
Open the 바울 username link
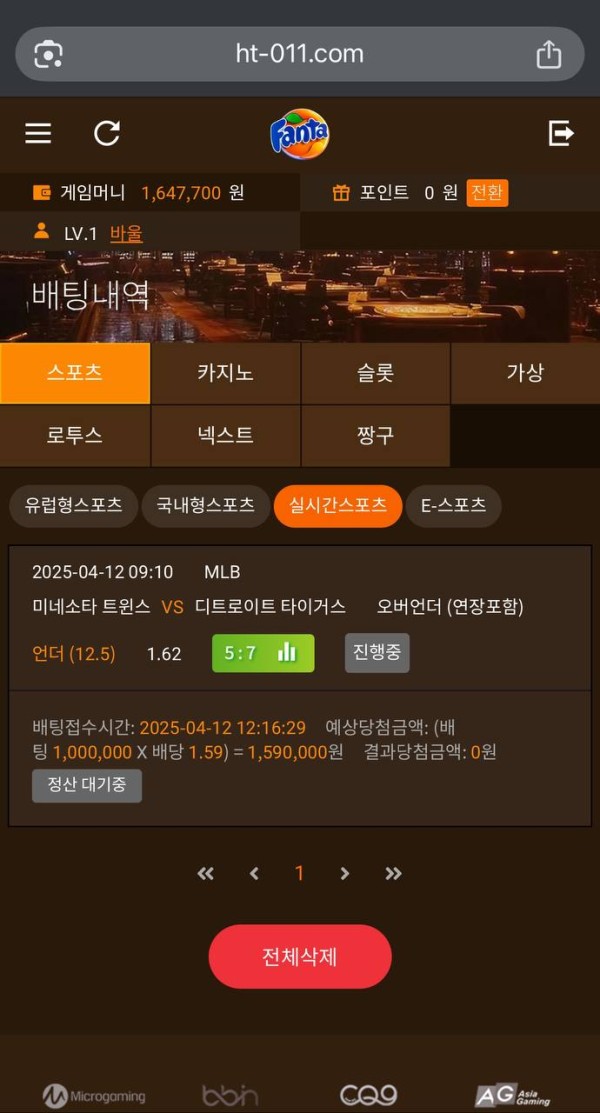click(x=126, y=233)
